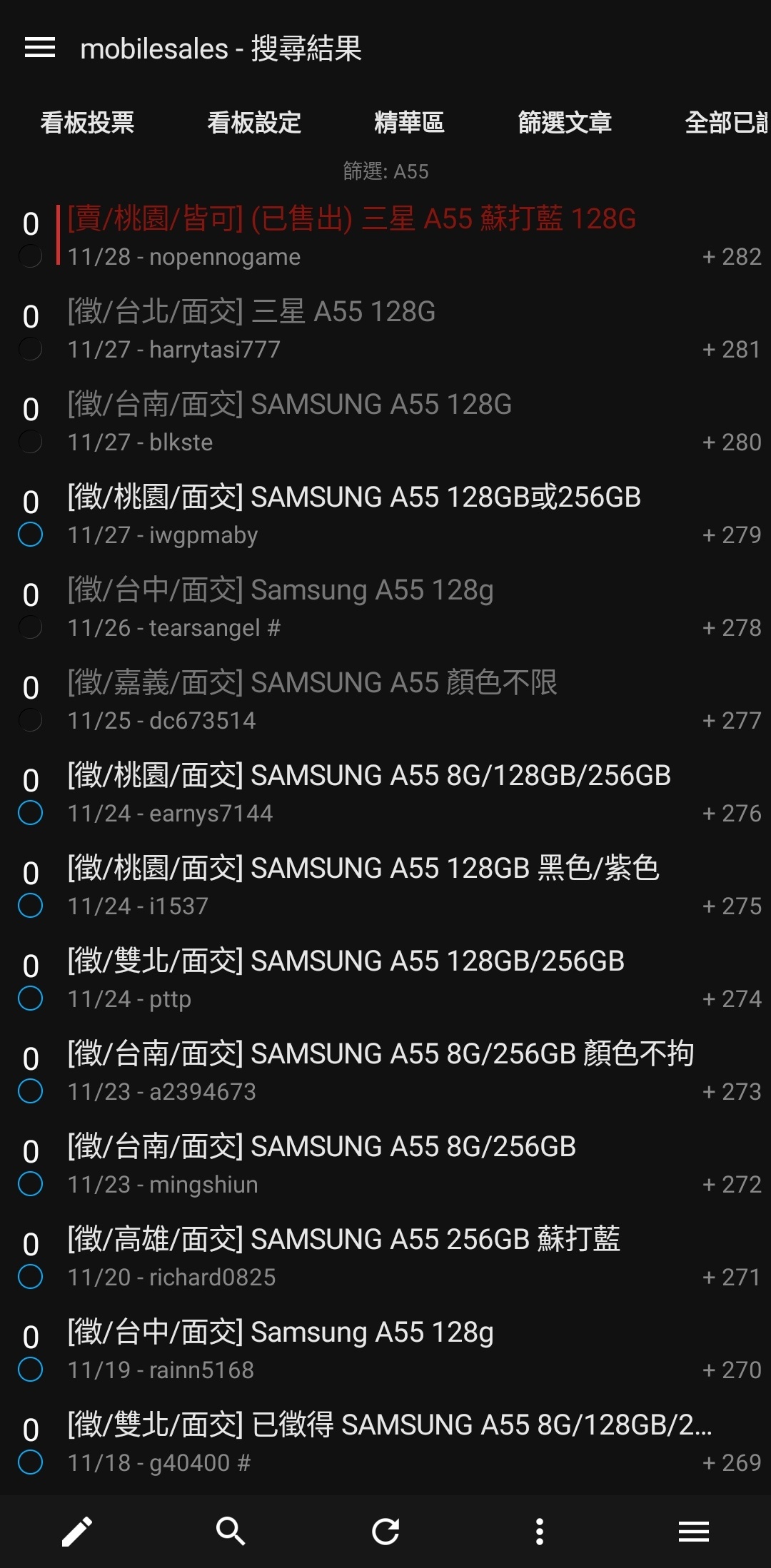Open harrytasi777's 台北 A55 128G post
This screenshot has width=771, height=1568.
point(385,330)
